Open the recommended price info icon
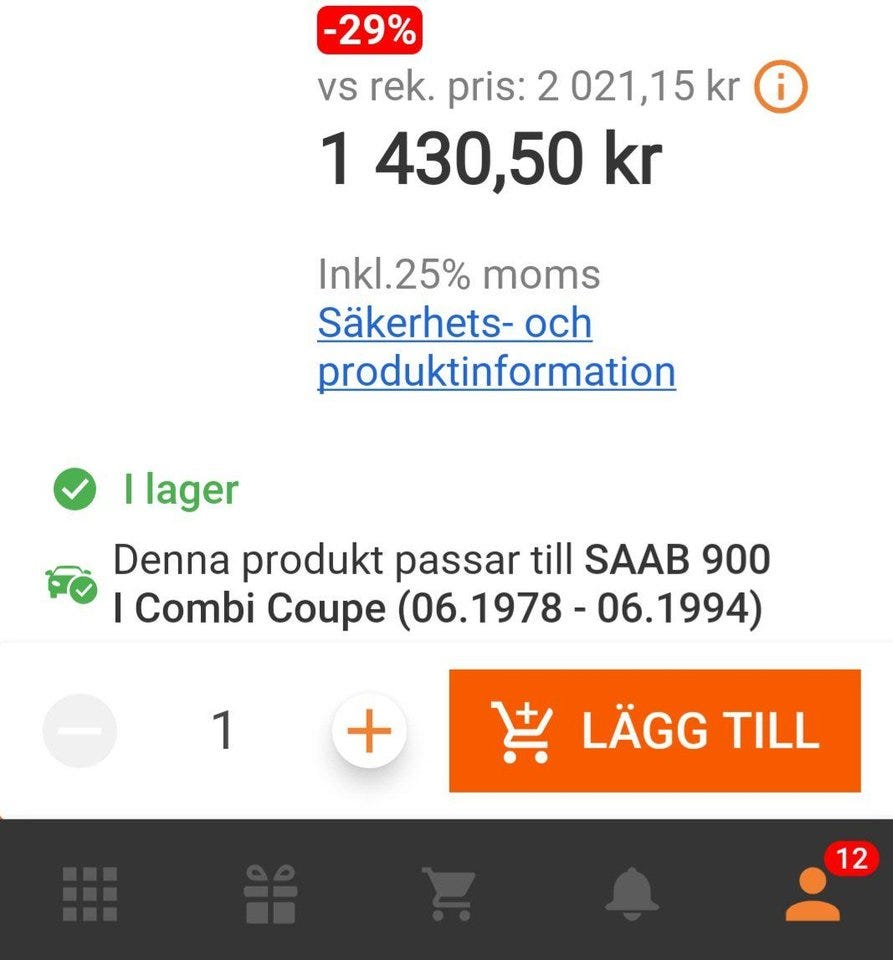The height and width of the screenshot is (960, 893). coord(780,89)
